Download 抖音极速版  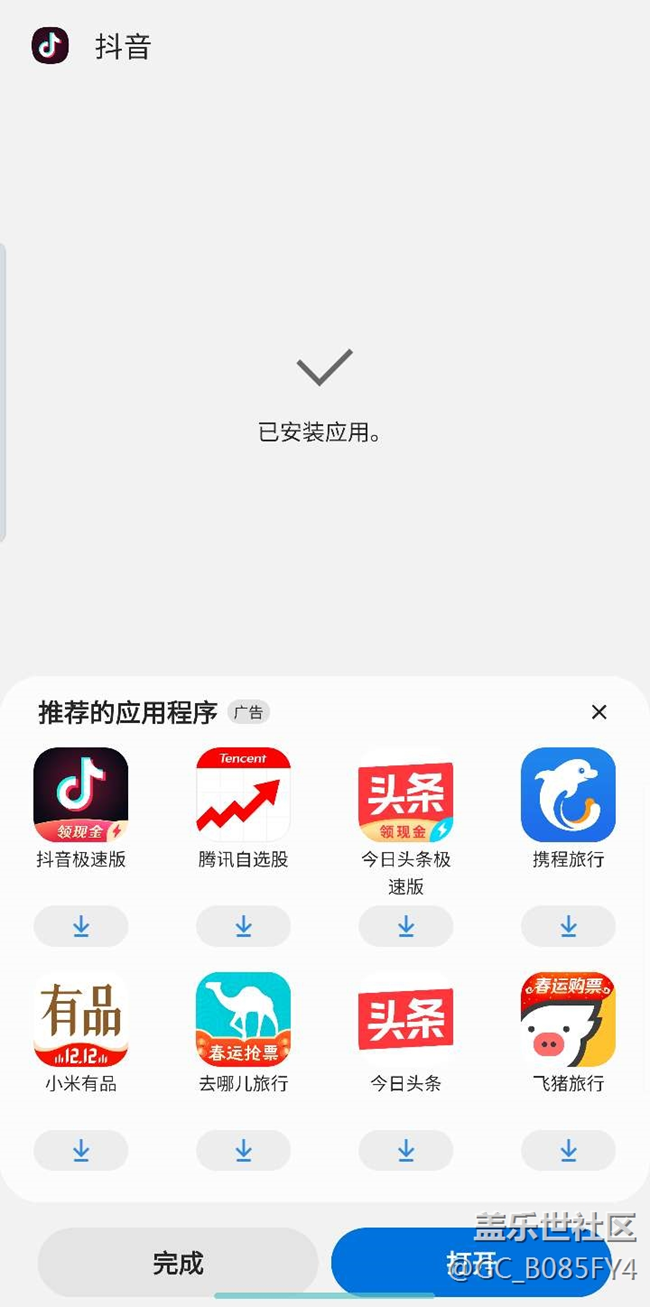tap(81, 927)
